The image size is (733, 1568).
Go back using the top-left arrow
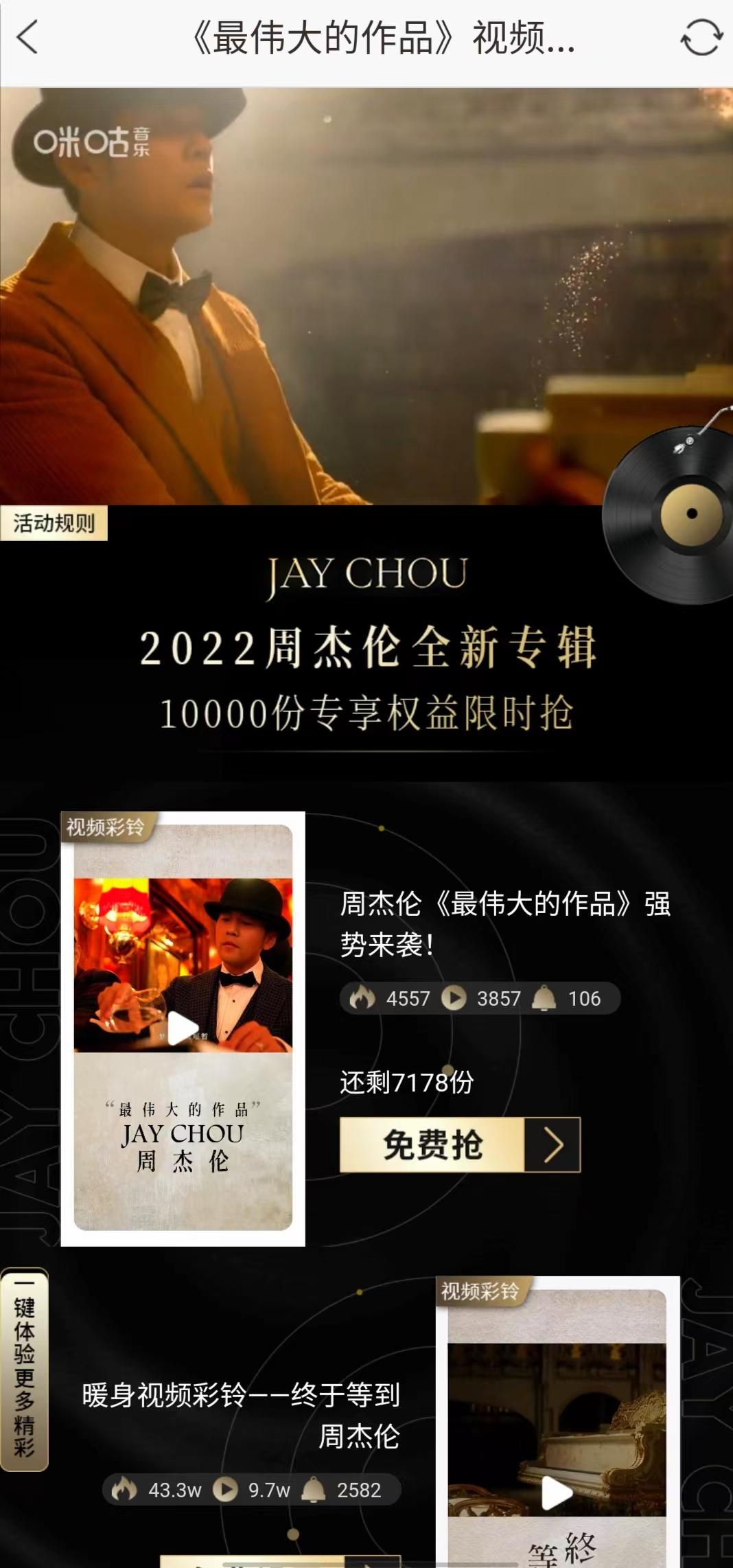point(27,37)
